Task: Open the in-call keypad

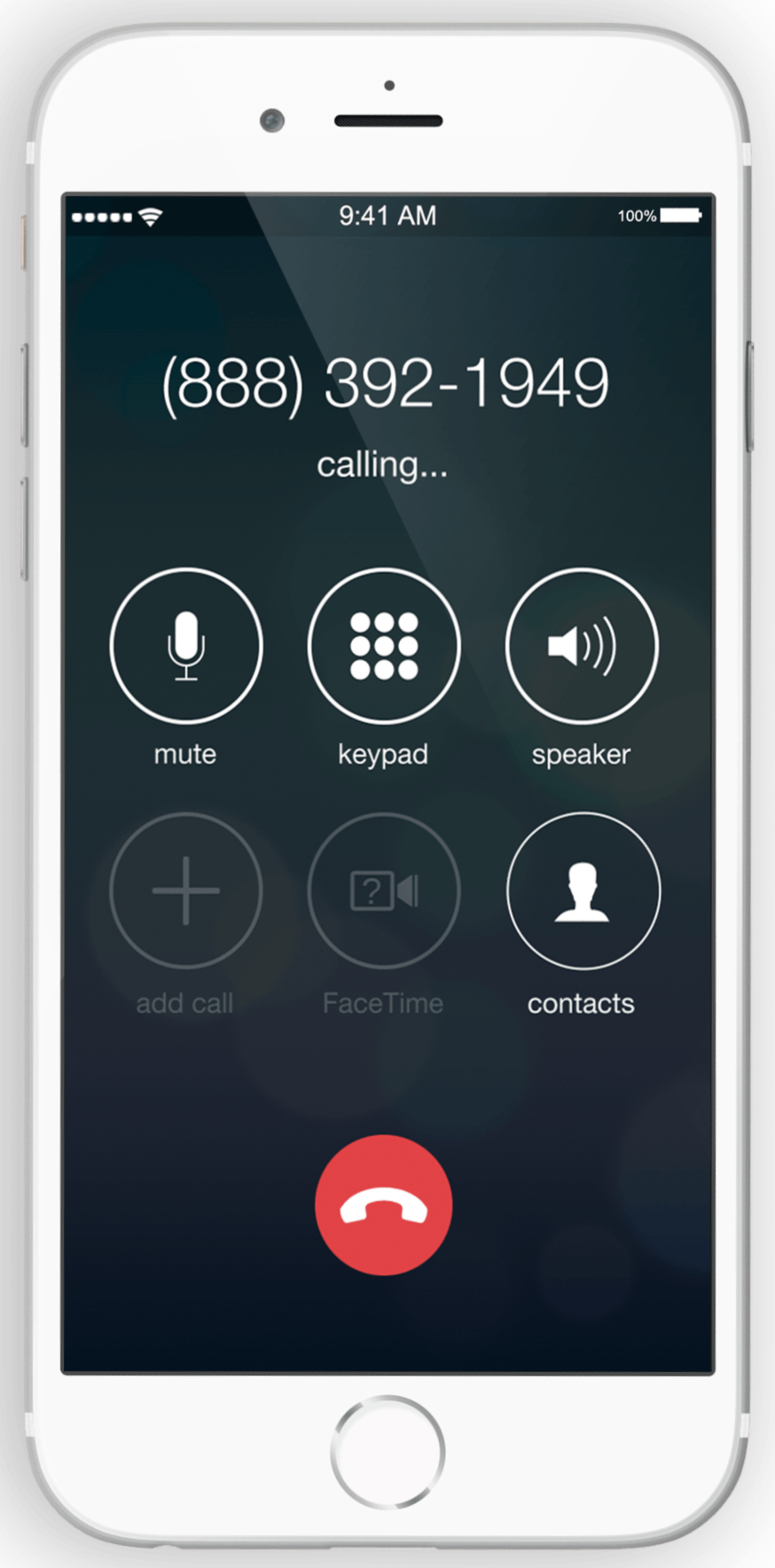Action: (384, 646)
